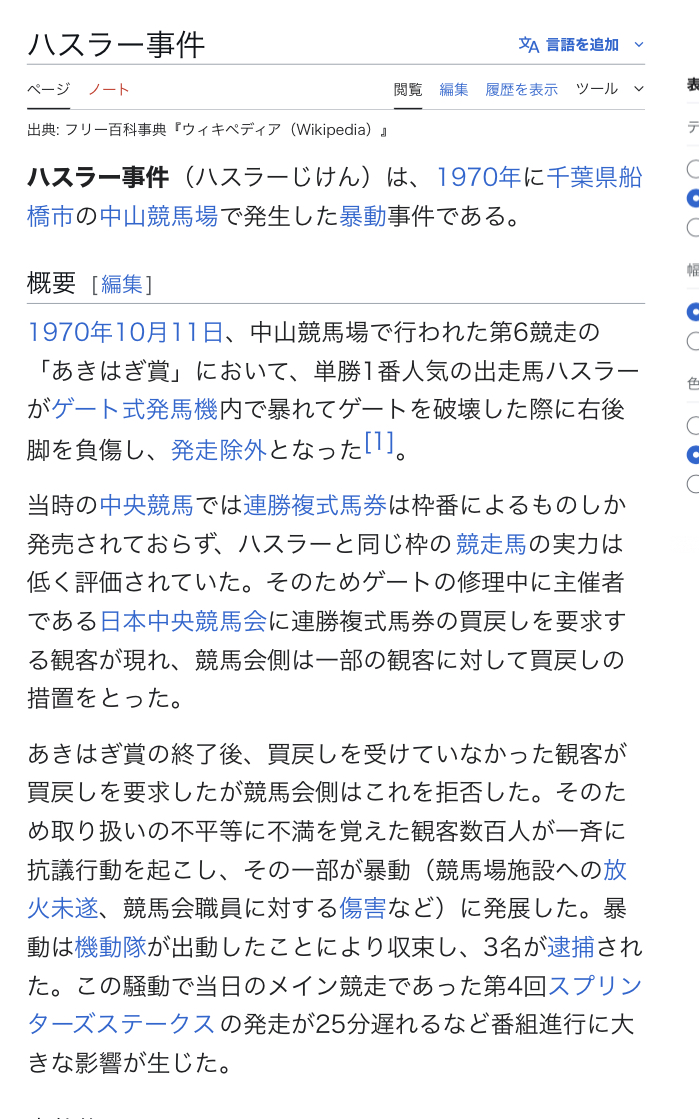Edit the 概要 section
Screen dimensions: 699x1119
pyautogui.click(x=121, y=284)
